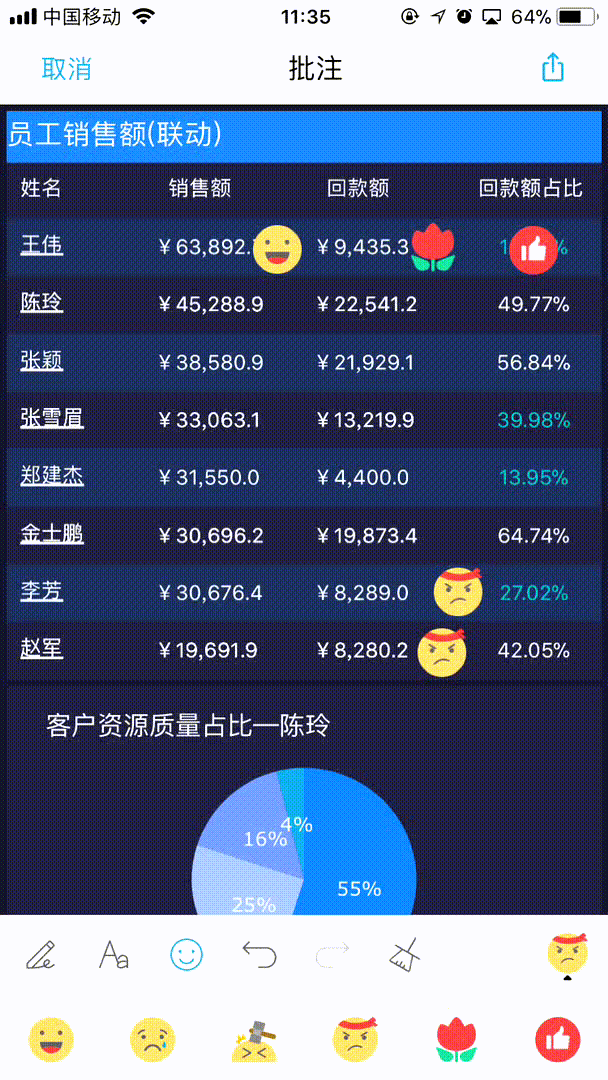The height and width of the screenshot is (1080, 608).
Task: Open employee link 郑建杰
Action: (x=52, y=477)
